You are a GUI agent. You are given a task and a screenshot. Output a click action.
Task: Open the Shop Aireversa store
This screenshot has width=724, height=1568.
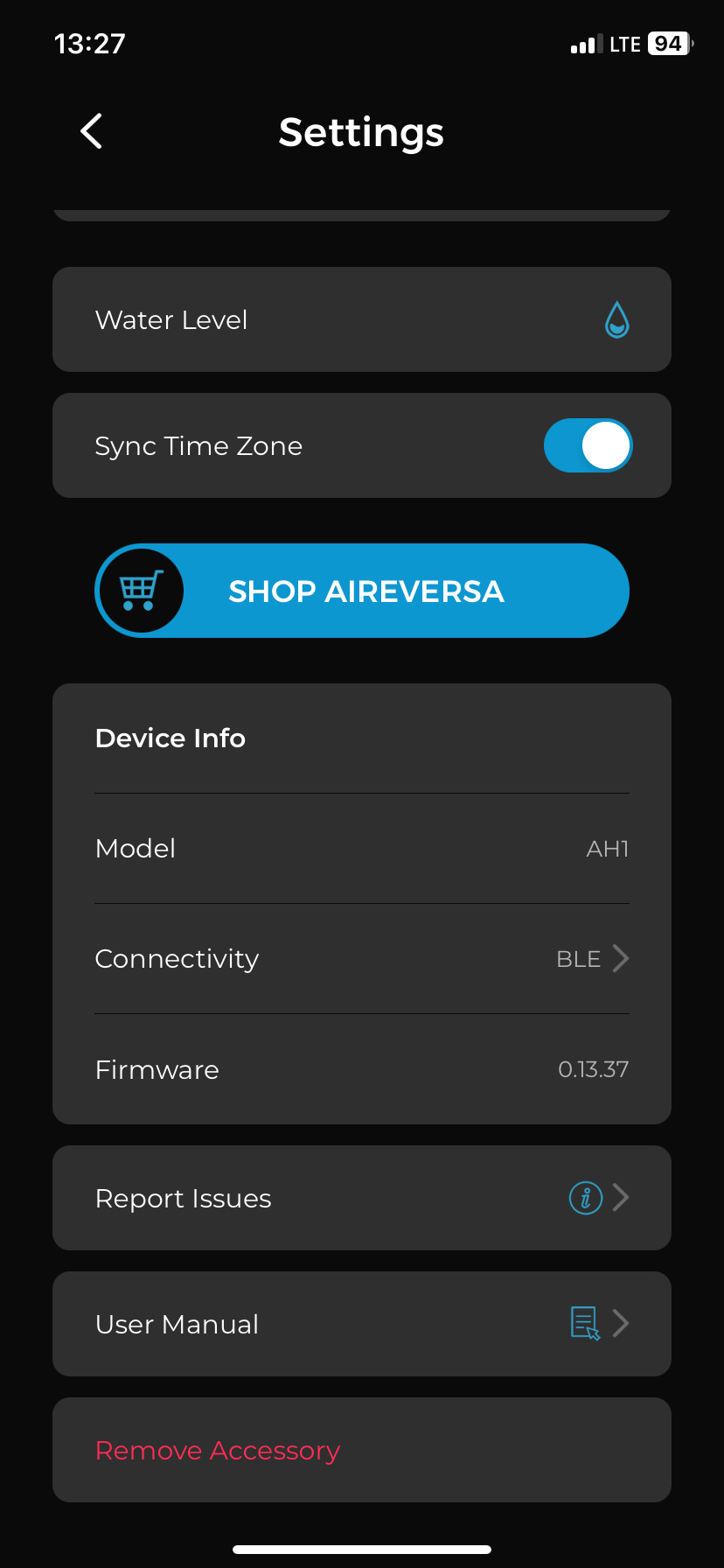pyautogui.click(x=361, y=591)
